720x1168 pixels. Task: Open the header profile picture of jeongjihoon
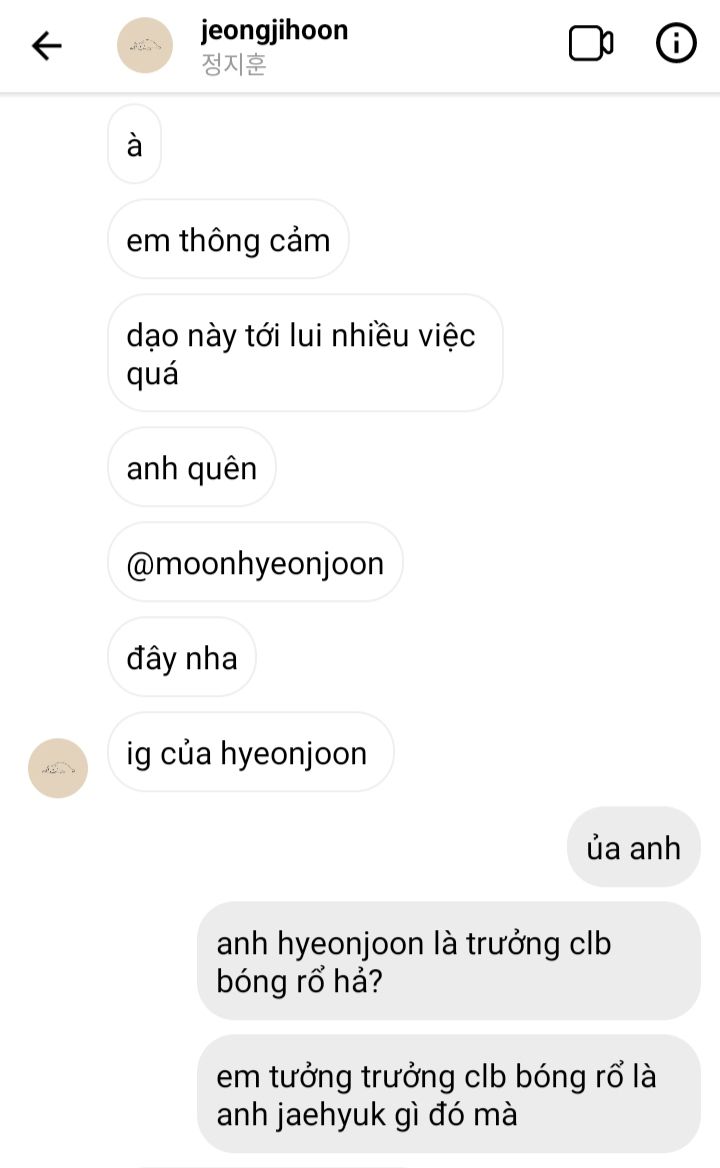coord(146,45)
